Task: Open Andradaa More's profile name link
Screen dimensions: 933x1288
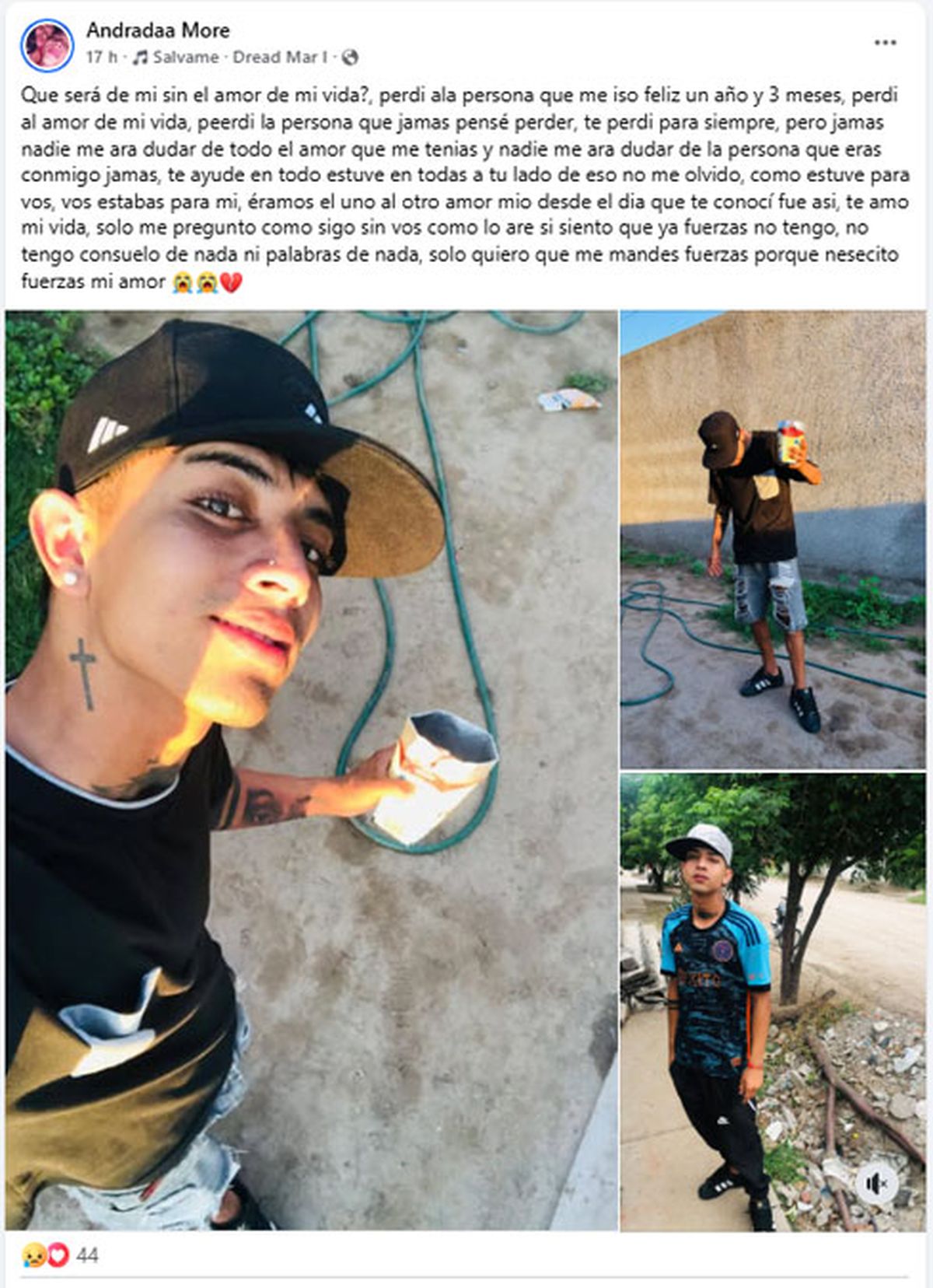Action: (x=158, y=30)
